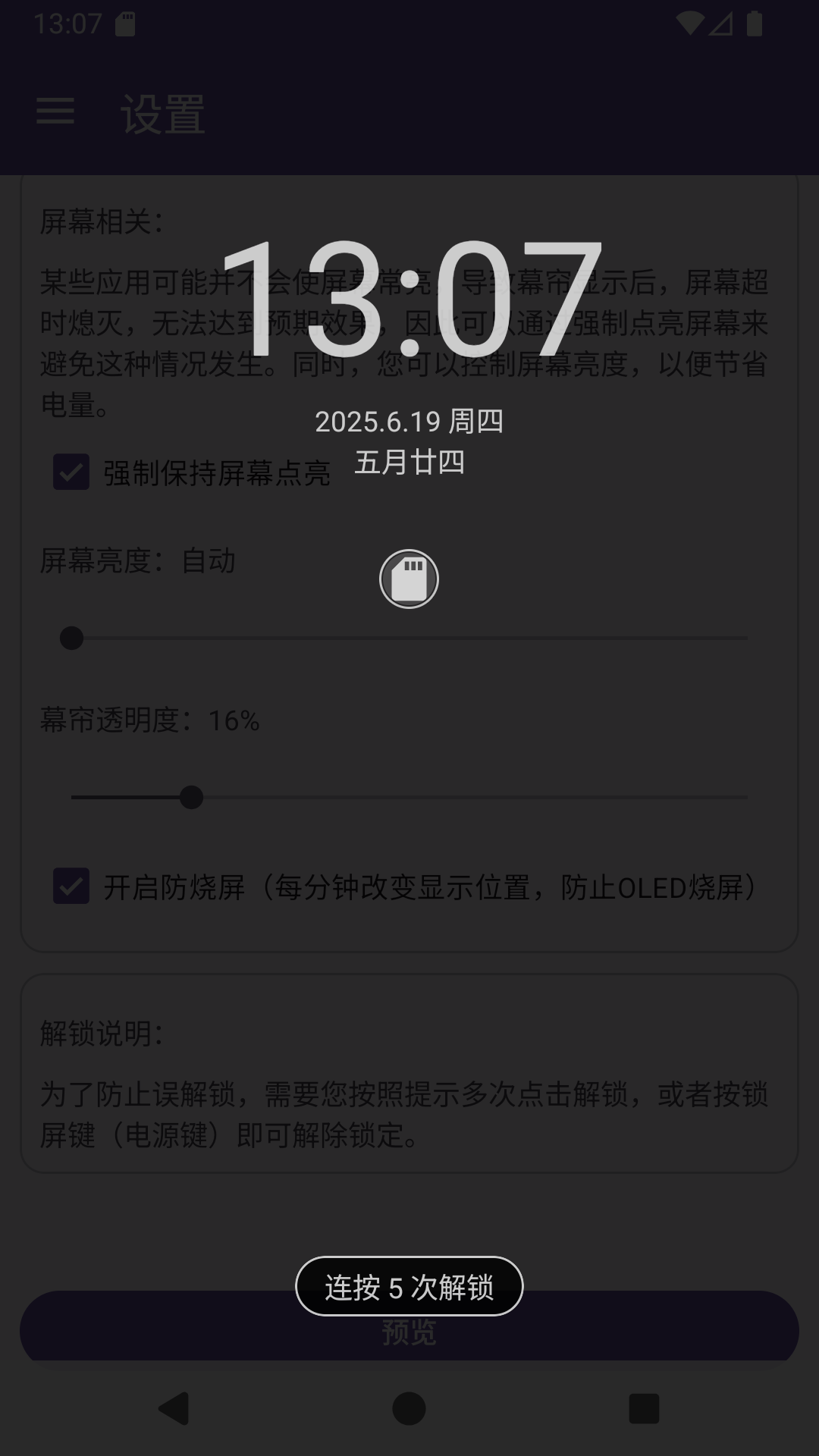Image resolution: width=819 pixels, height=1456 pixels.
Task: Tap the 预览 preview button
Action: click(409, 1334)
